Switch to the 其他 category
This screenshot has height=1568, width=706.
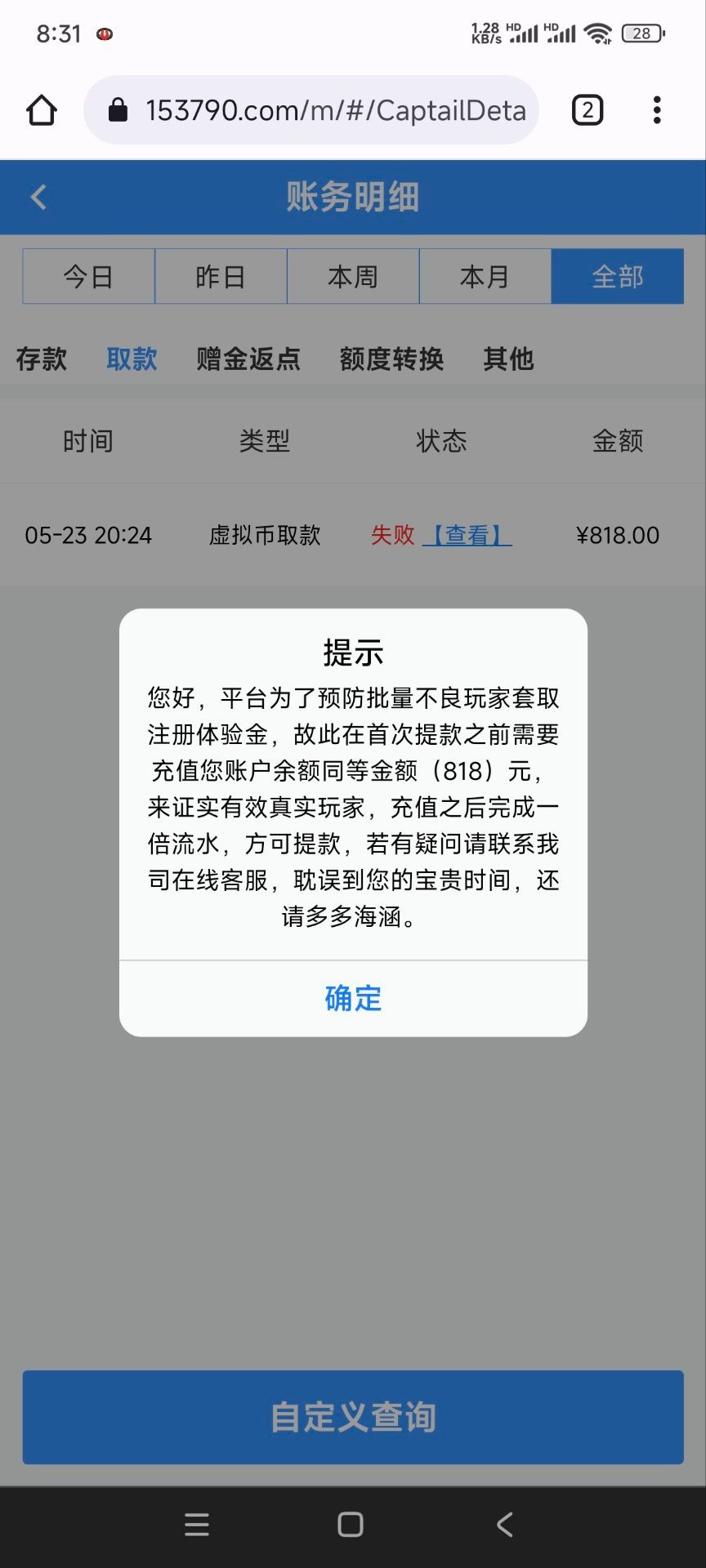click(x=508, y=359)
